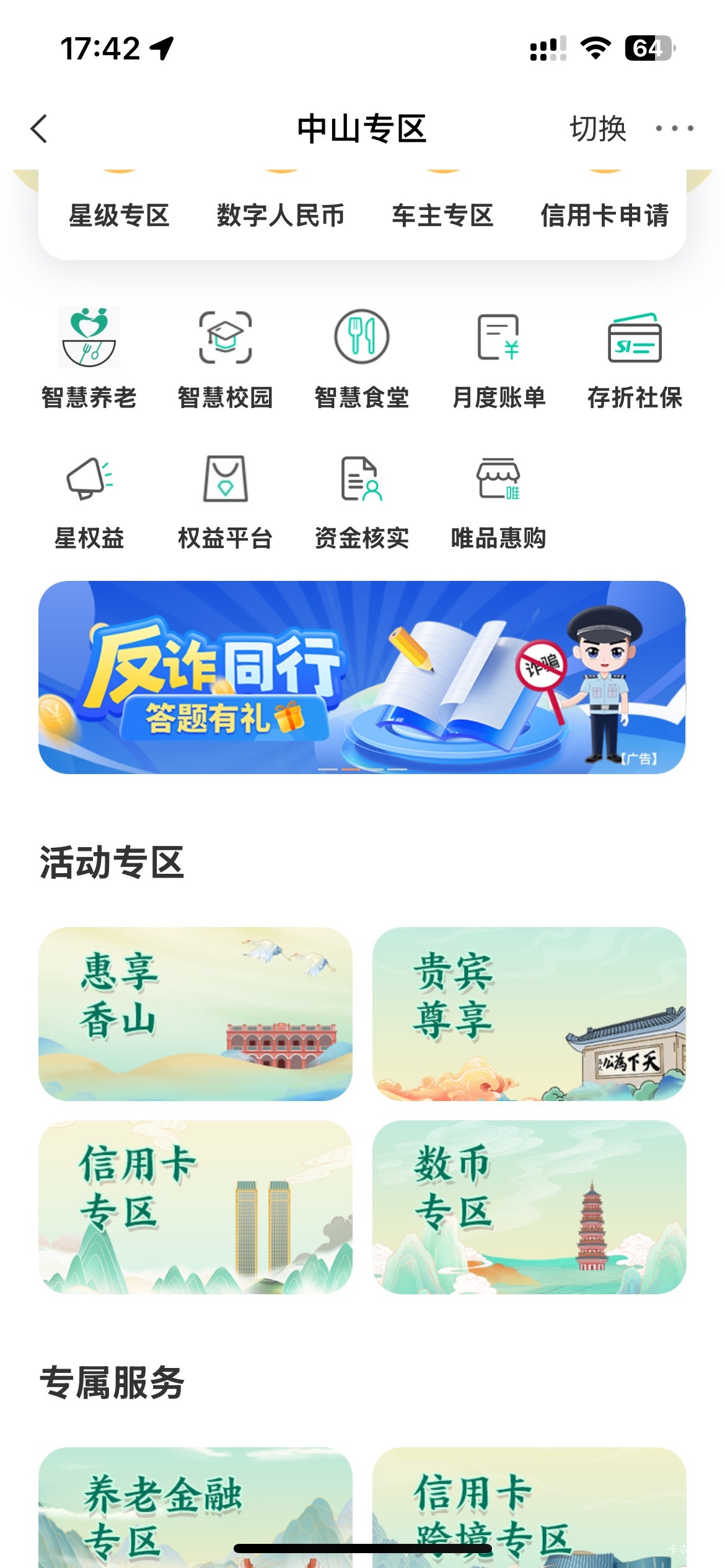Open 车主专区

pyautogui.click(x=442, y=214)
